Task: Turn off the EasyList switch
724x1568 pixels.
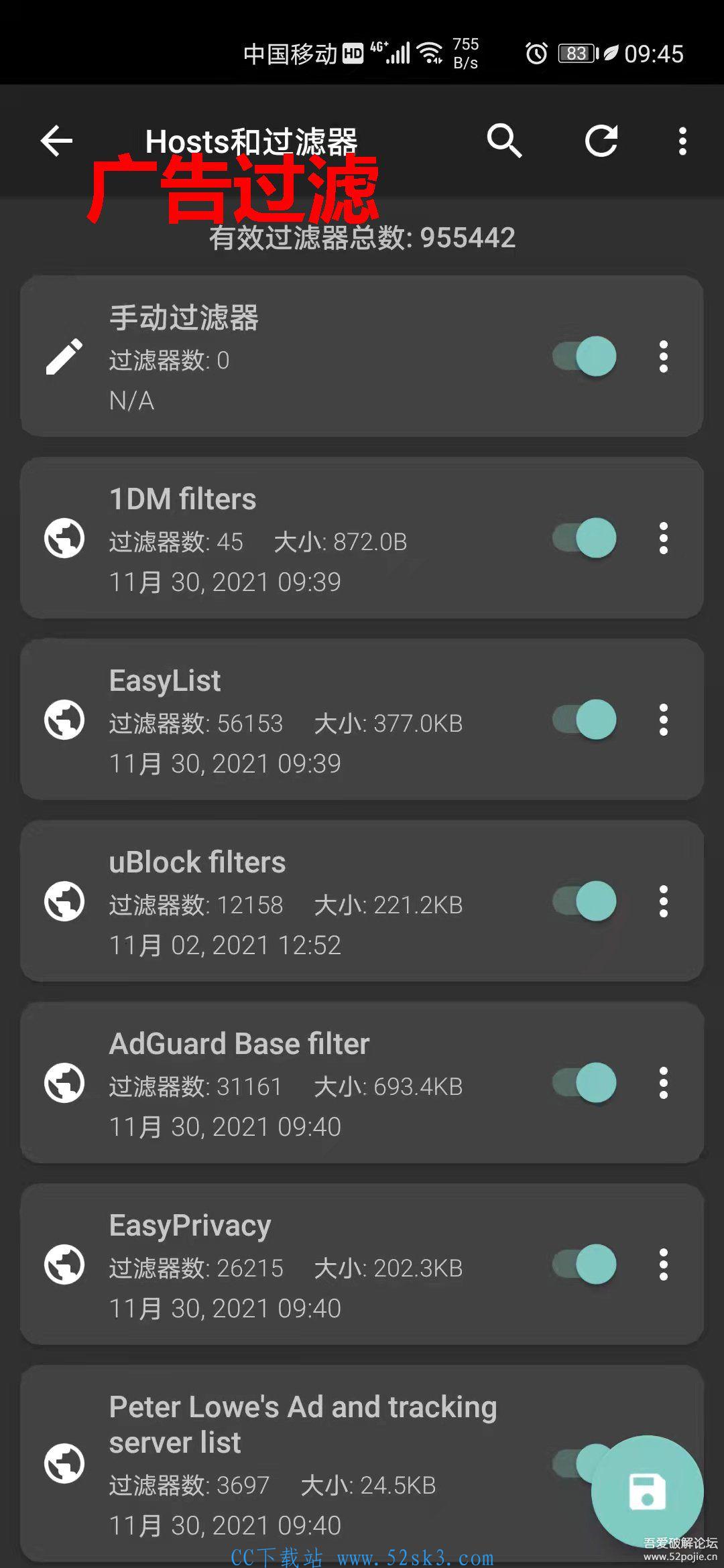Action: pyautogui.click(x=585, y=720)
